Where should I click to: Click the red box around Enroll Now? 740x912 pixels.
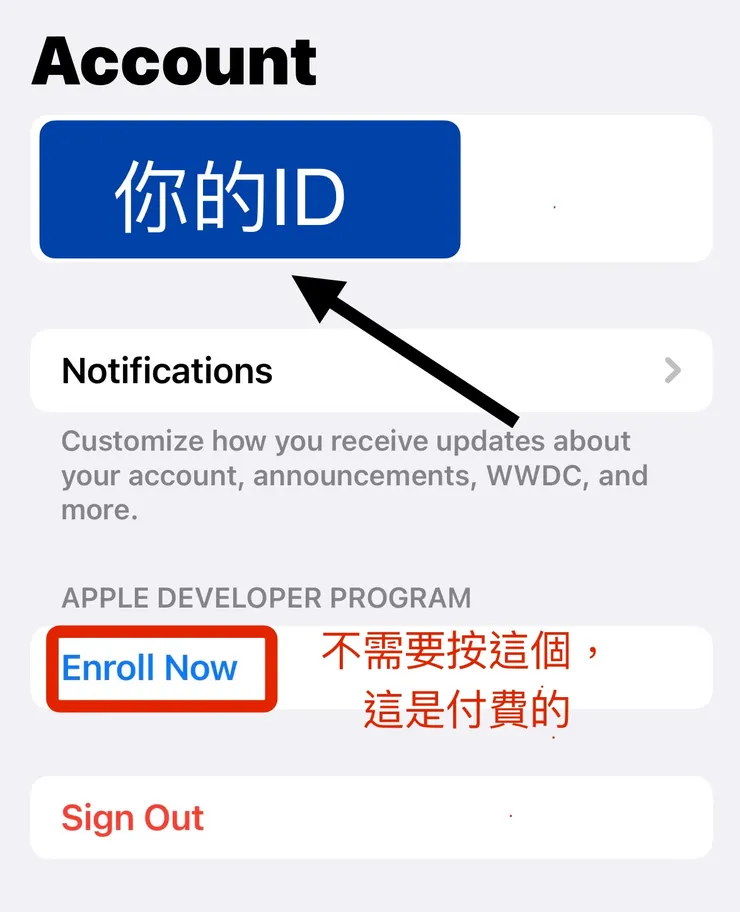pos(160,668)
